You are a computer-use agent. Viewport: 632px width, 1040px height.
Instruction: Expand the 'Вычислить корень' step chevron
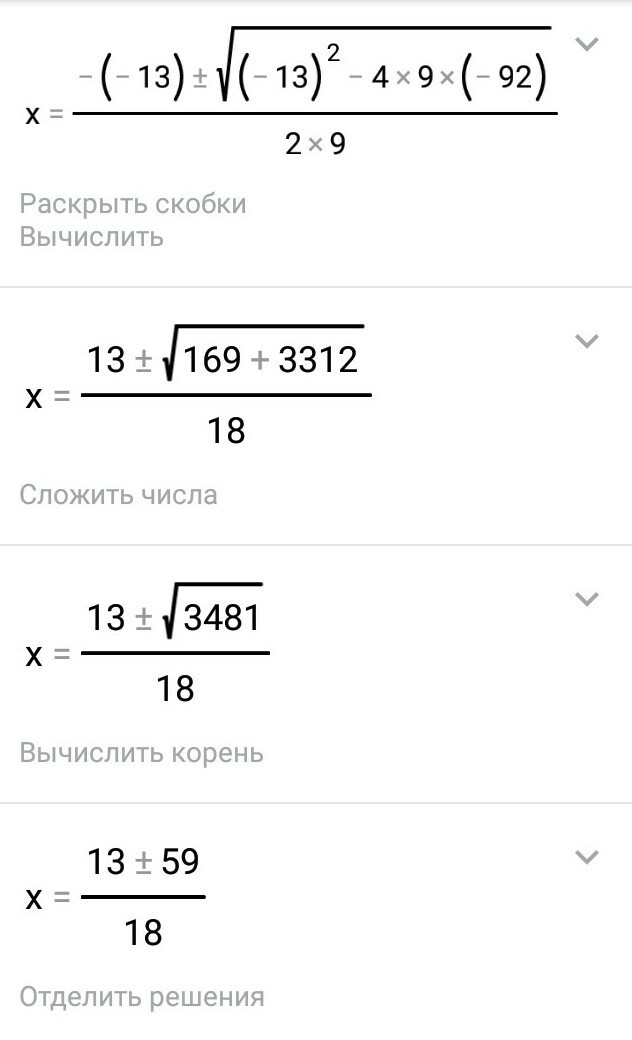point(588,599)
